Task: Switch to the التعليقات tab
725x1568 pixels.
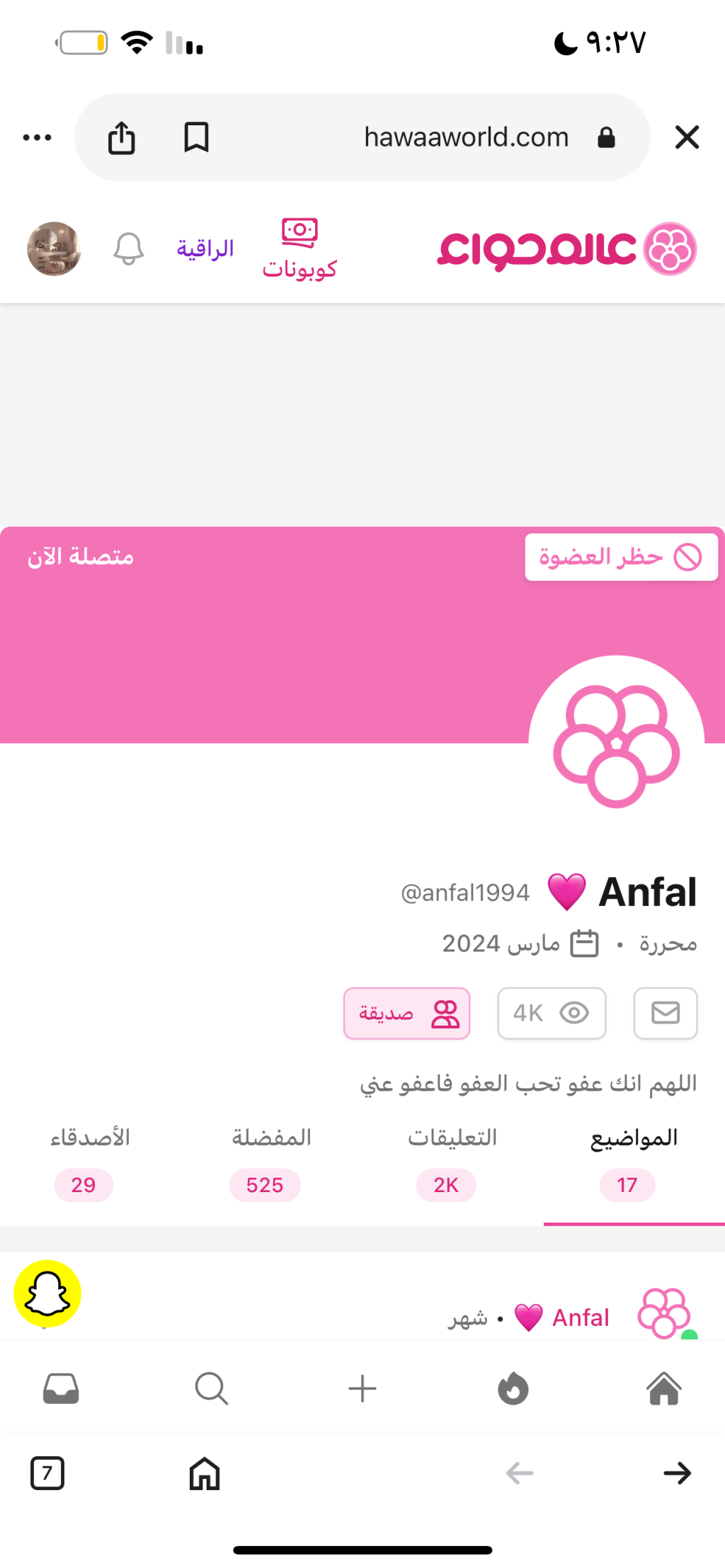Action: point(452,1162)
